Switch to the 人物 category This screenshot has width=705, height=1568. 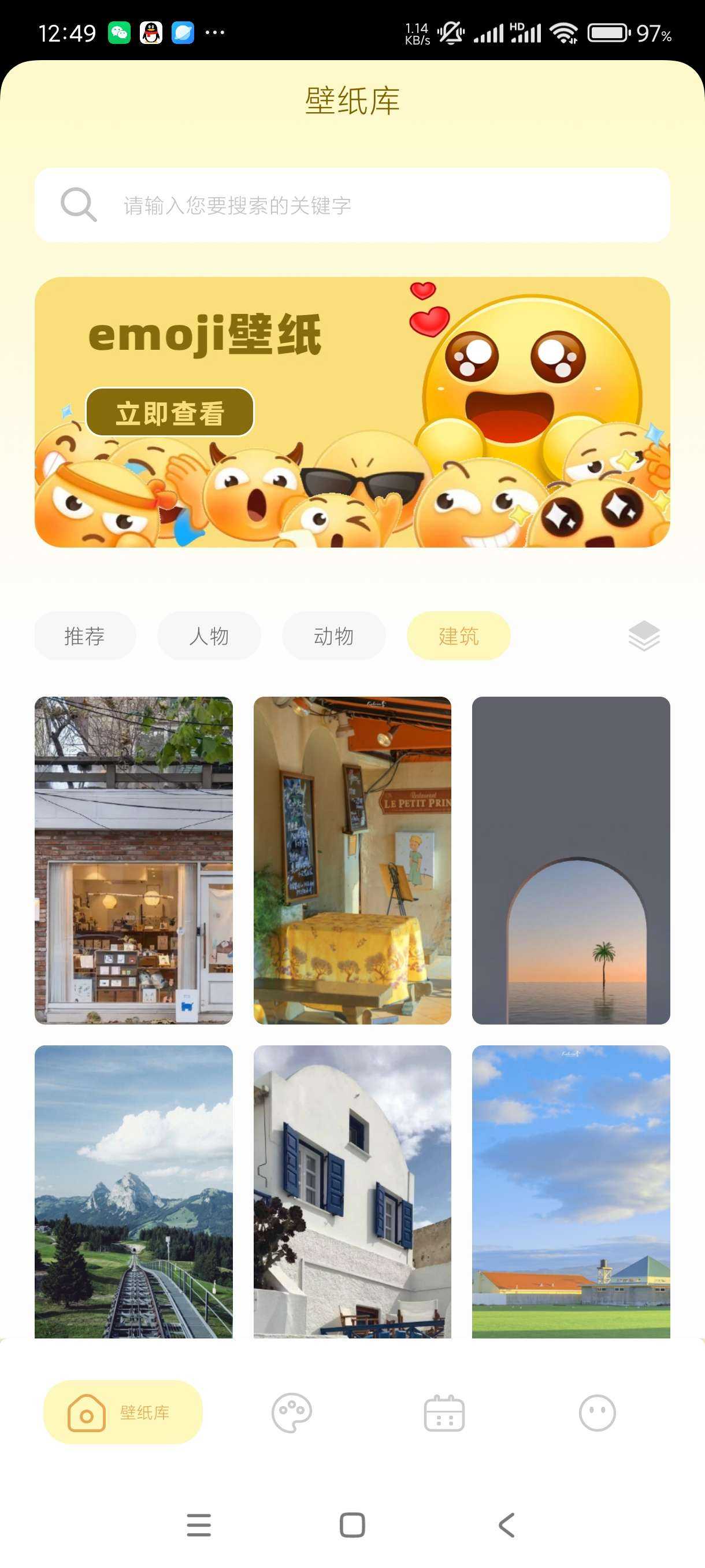(209, 636)
